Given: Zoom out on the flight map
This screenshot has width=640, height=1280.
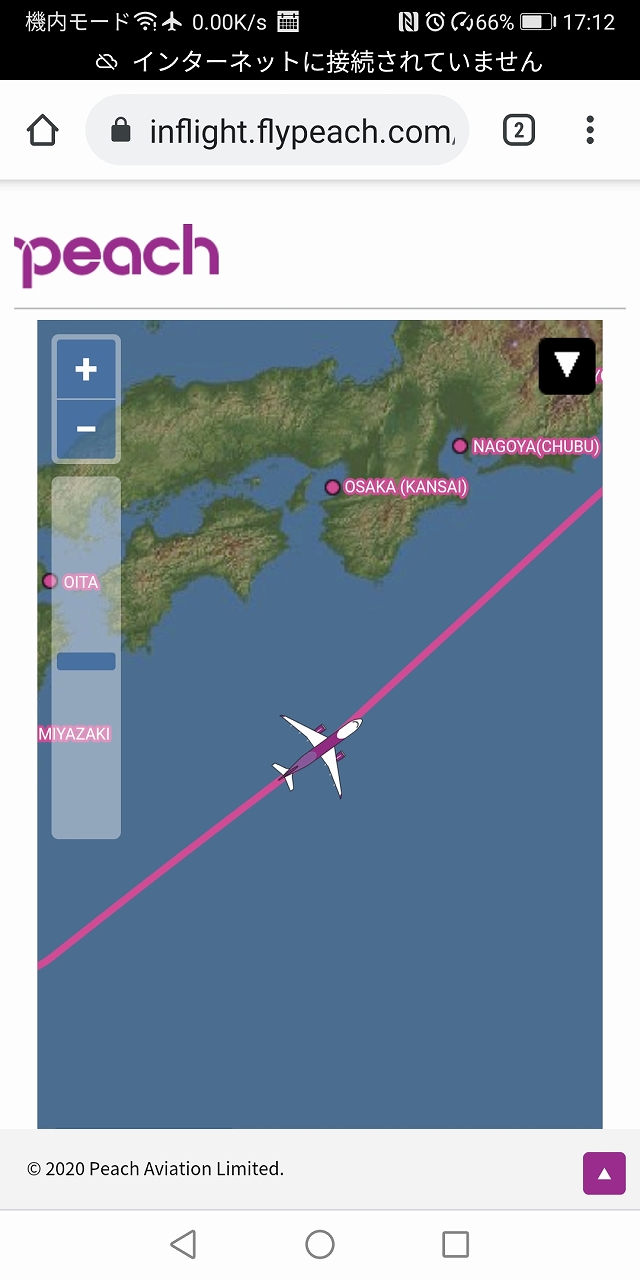Looking at the screenshot, I should pos(86,430).
